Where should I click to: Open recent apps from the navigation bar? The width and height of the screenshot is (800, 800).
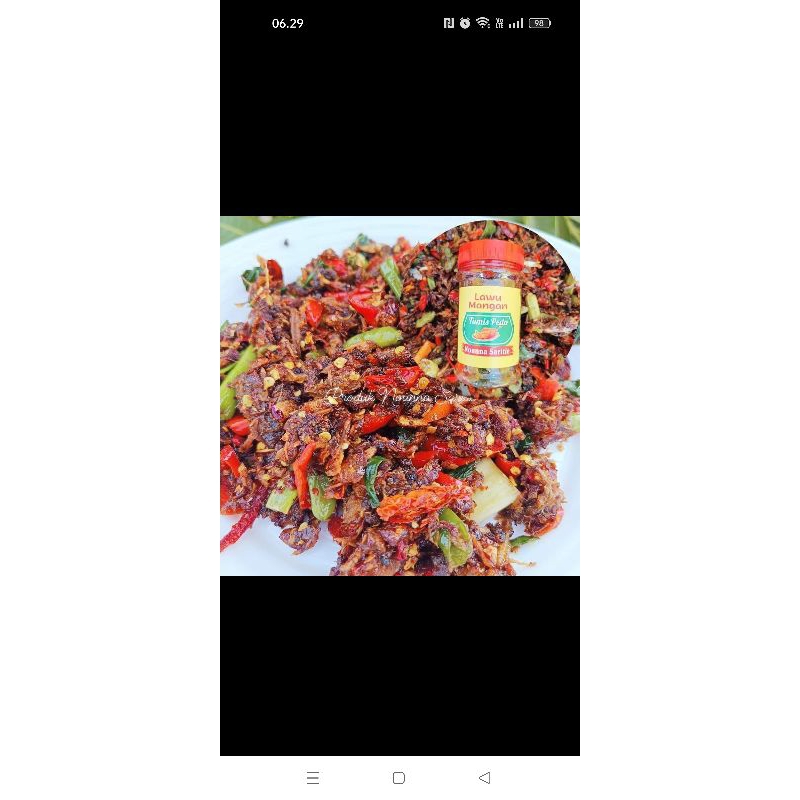[x=313, y=778]
